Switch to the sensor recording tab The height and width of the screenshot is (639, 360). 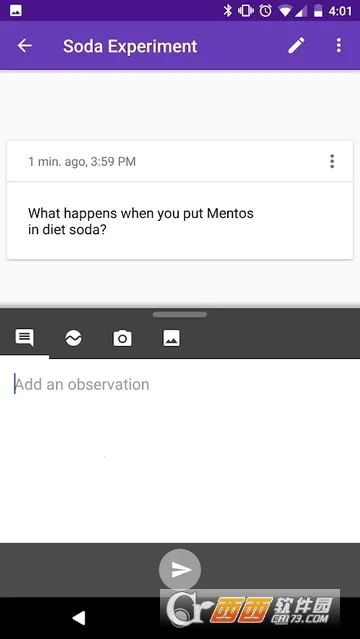pos(73,338)
